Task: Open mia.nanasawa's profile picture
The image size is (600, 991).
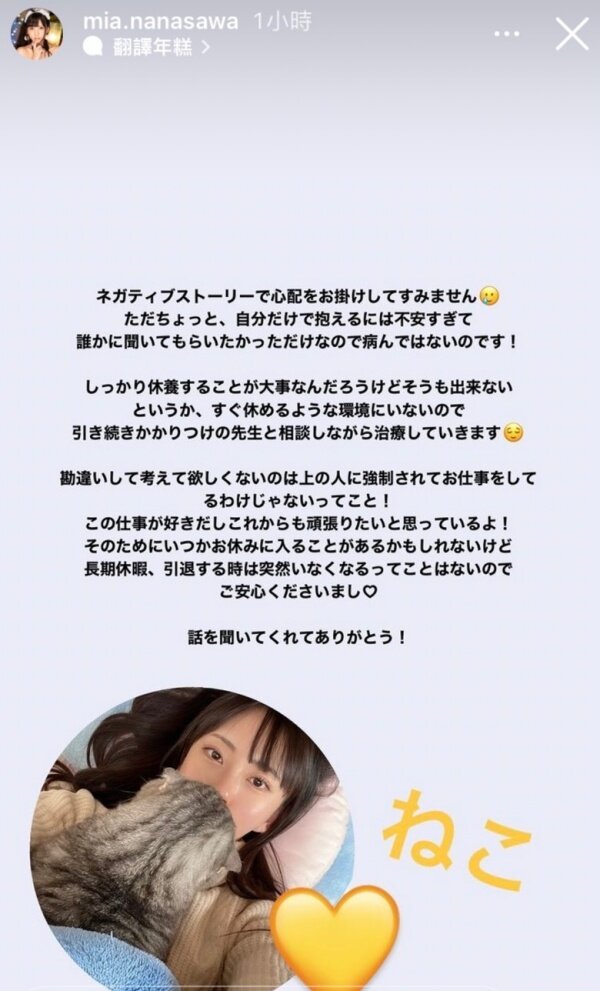Action: coord(37,34)
